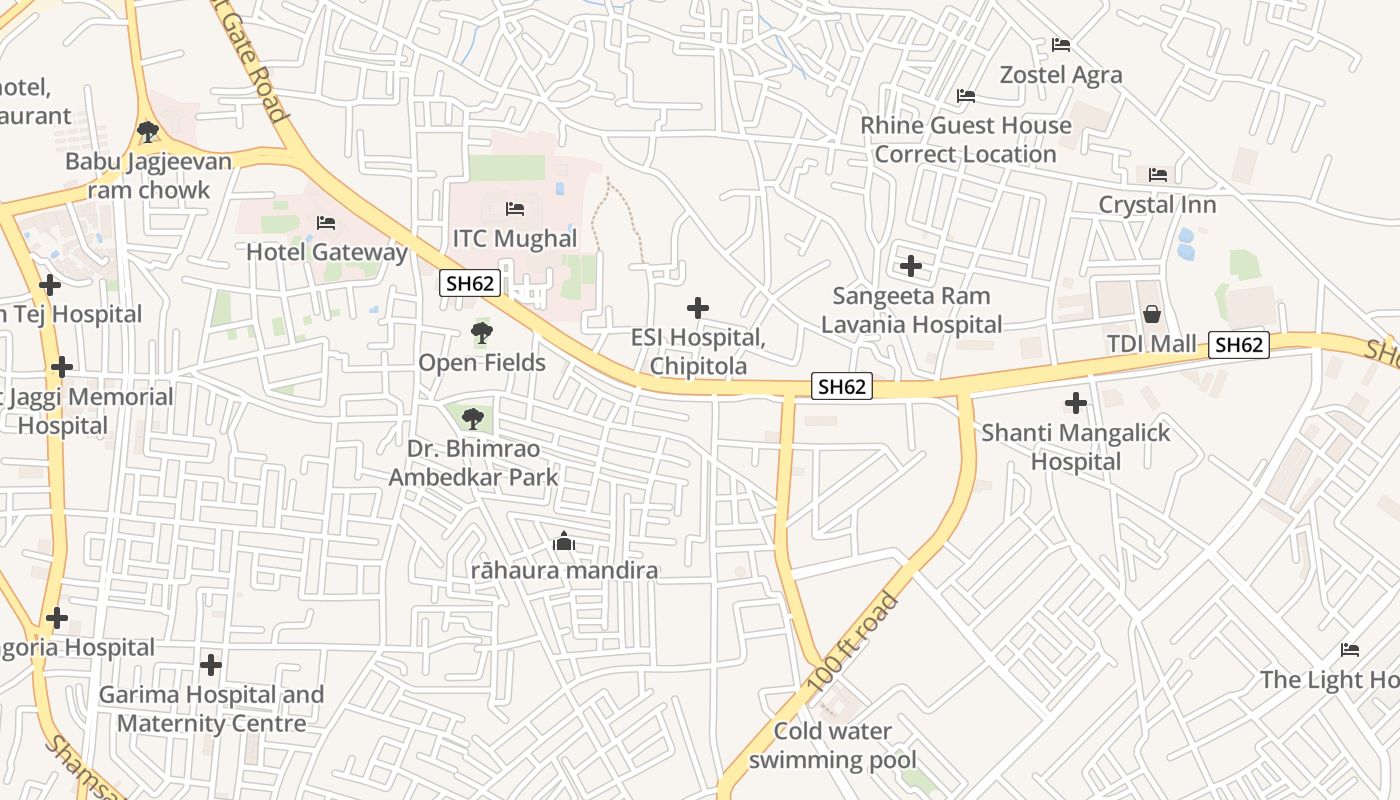
Task: Select Garima Hospital and Maternity Centre marker
Action: pyautogui.click(x=211, y=664)
